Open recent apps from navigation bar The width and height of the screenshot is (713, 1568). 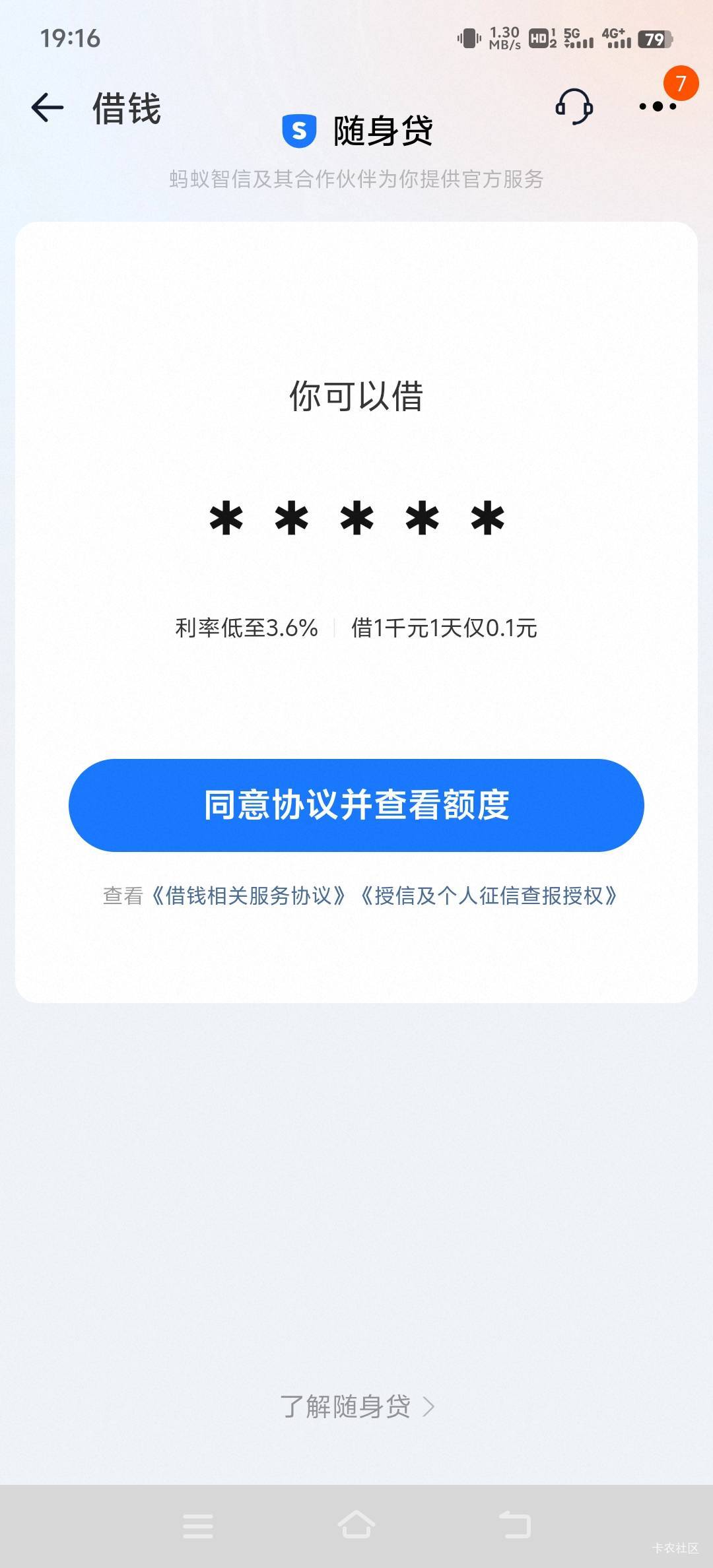(x=198, y=1526)
